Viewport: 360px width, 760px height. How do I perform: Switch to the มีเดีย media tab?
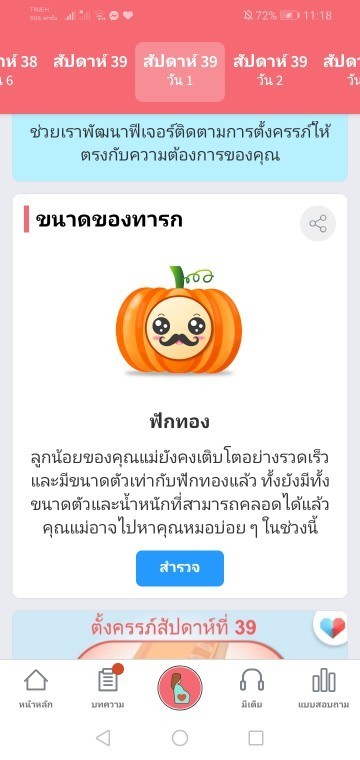click(252, 689)
